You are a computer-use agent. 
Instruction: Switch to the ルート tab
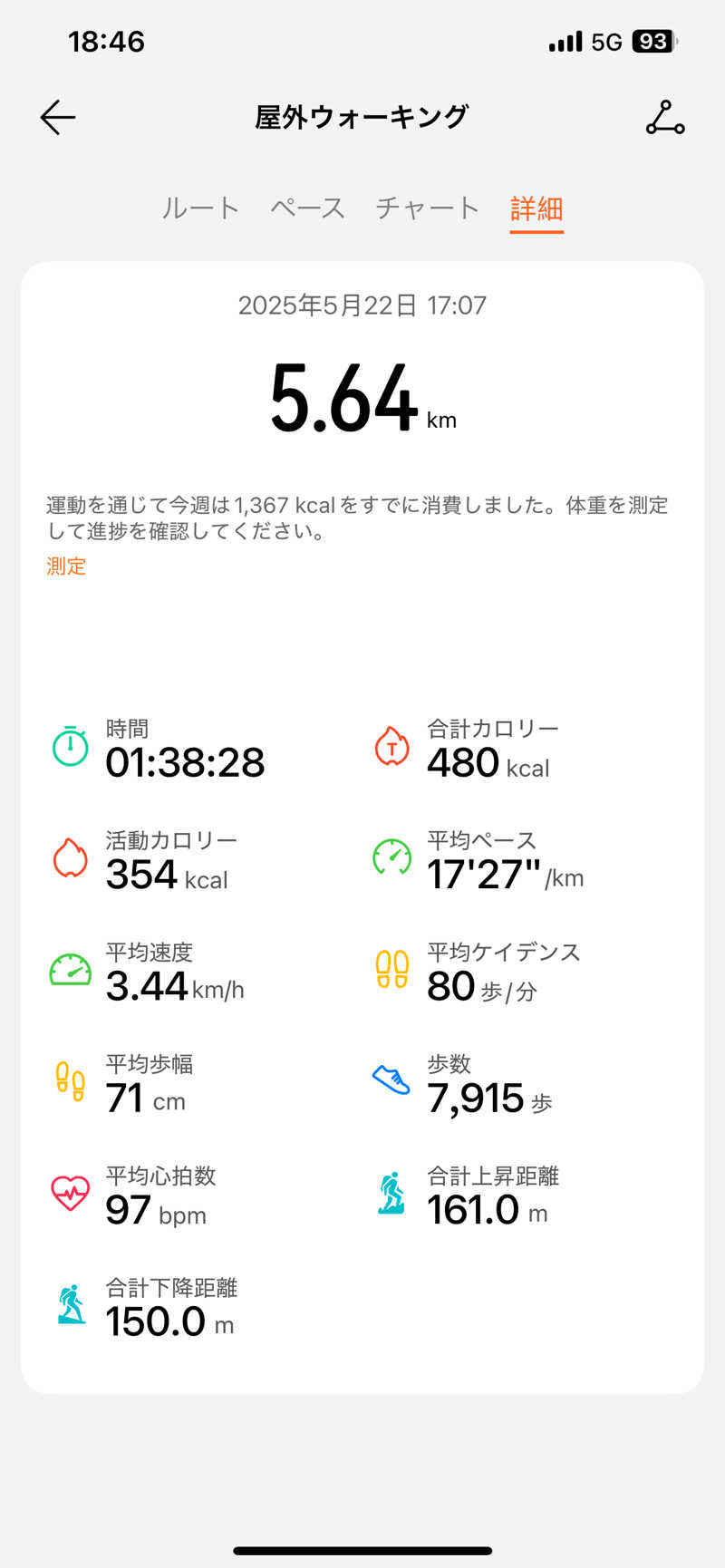(200, 208)
